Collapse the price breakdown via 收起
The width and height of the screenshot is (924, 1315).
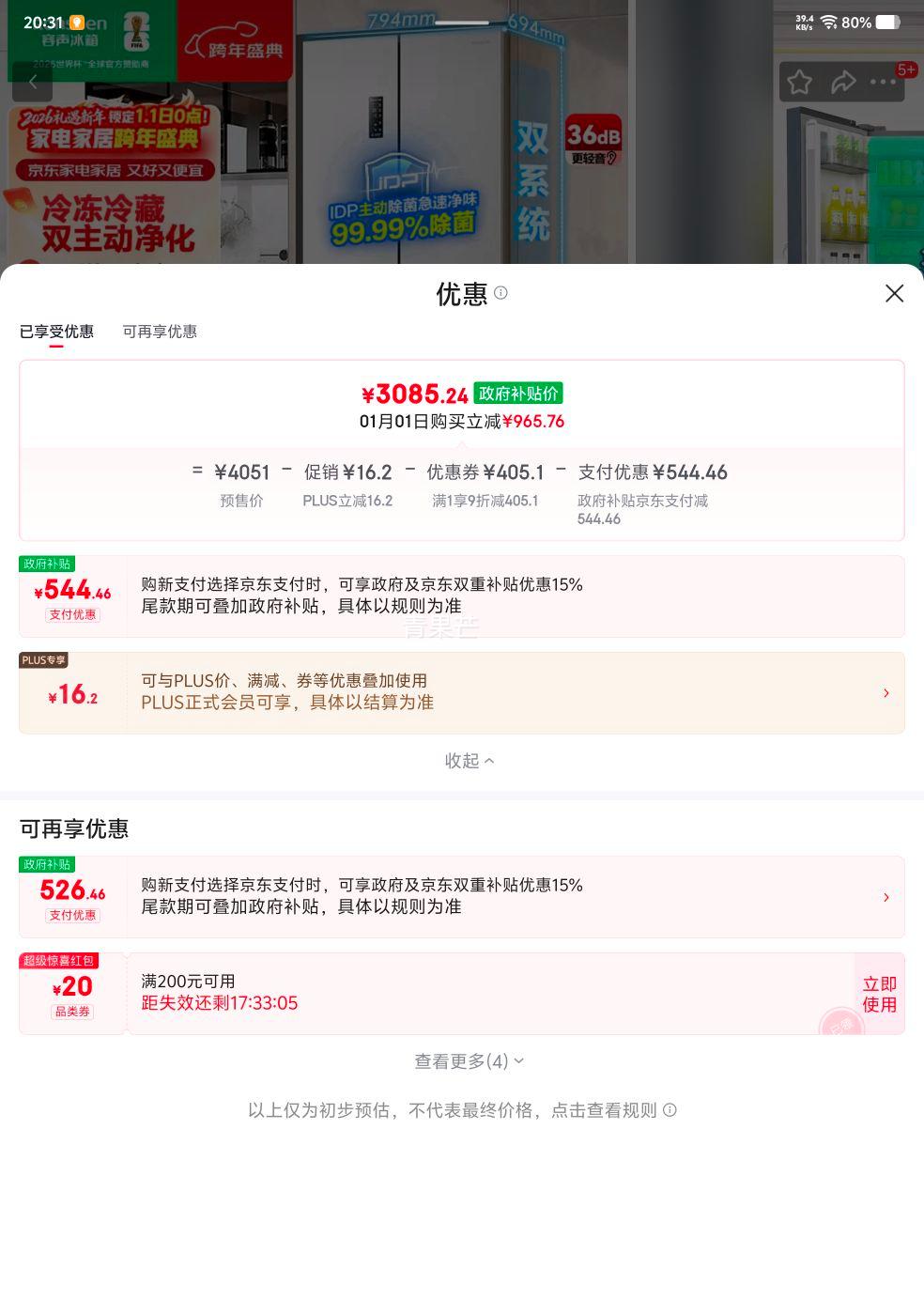click(469, 761)
